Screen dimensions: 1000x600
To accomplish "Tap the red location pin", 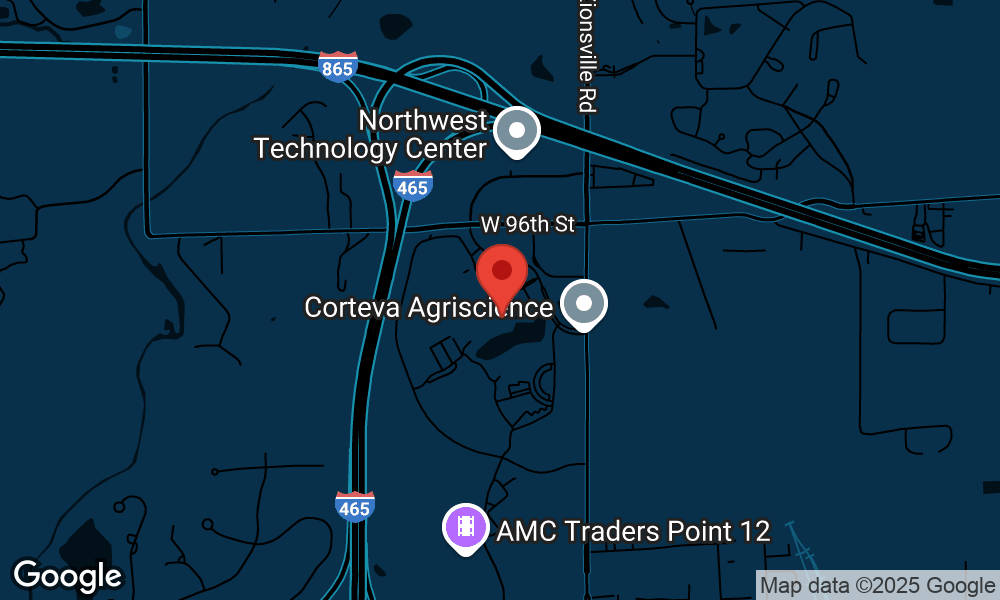I will pos(502,272).
